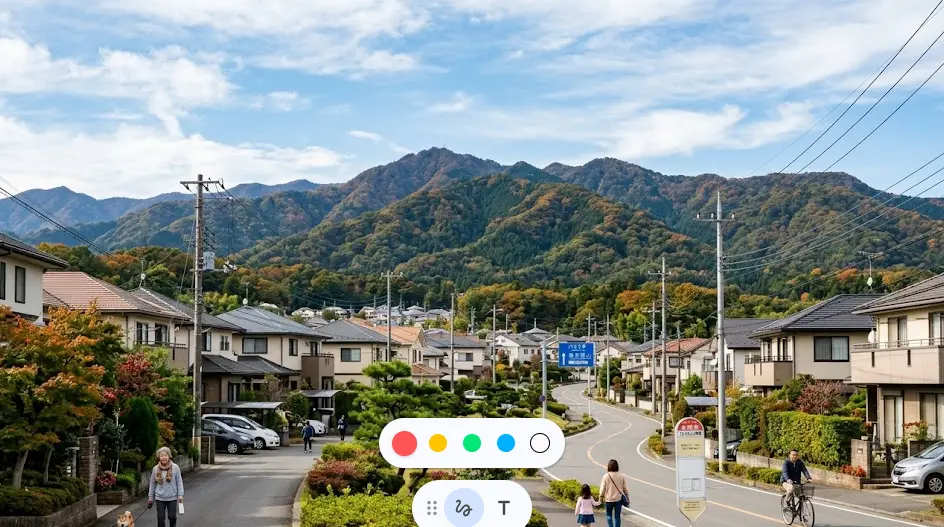
Task: Select the white color swatch
Action: click(540, 443)
